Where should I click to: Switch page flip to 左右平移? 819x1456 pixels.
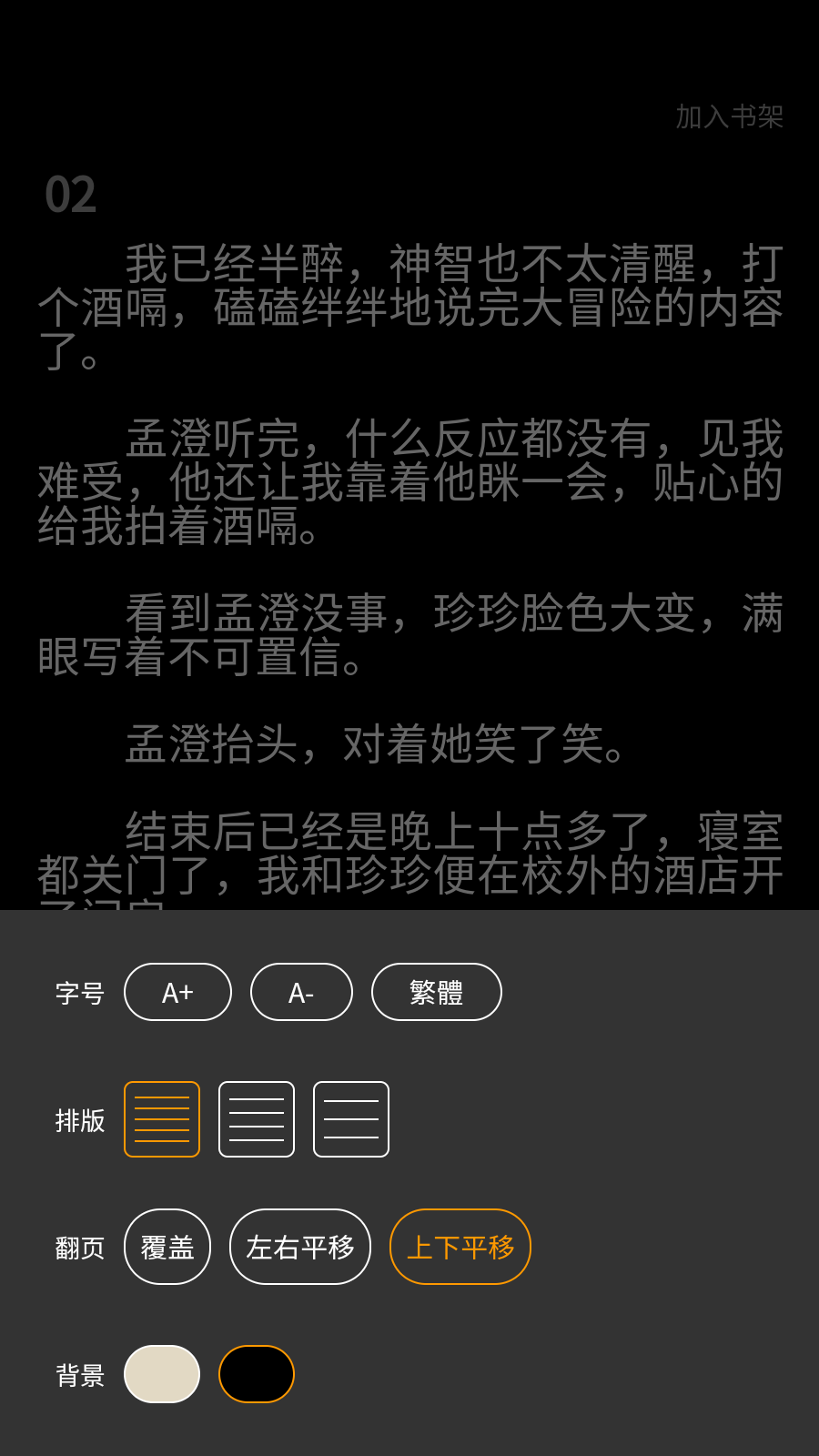pos(300,1247)
